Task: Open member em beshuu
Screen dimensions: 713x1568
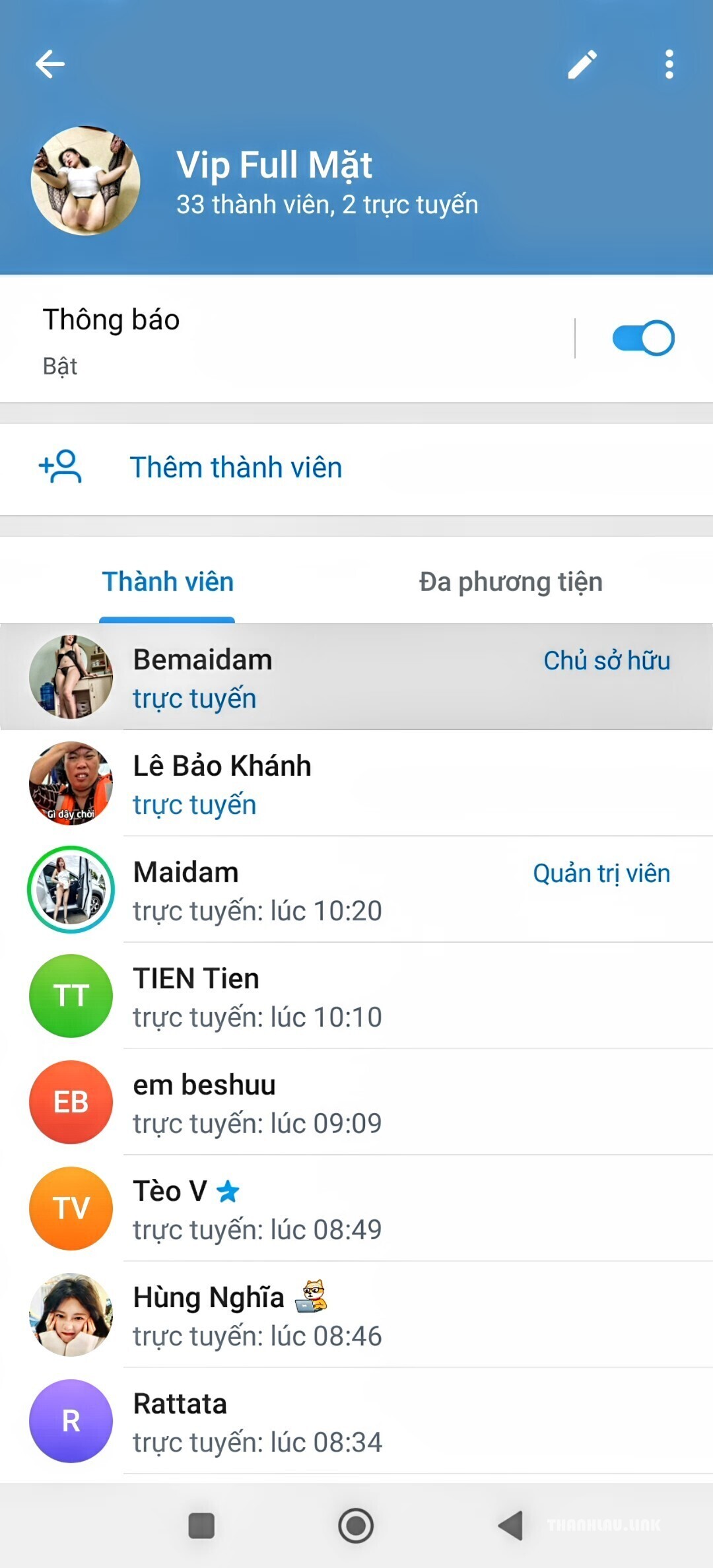Action: (x=356, y=1102)
